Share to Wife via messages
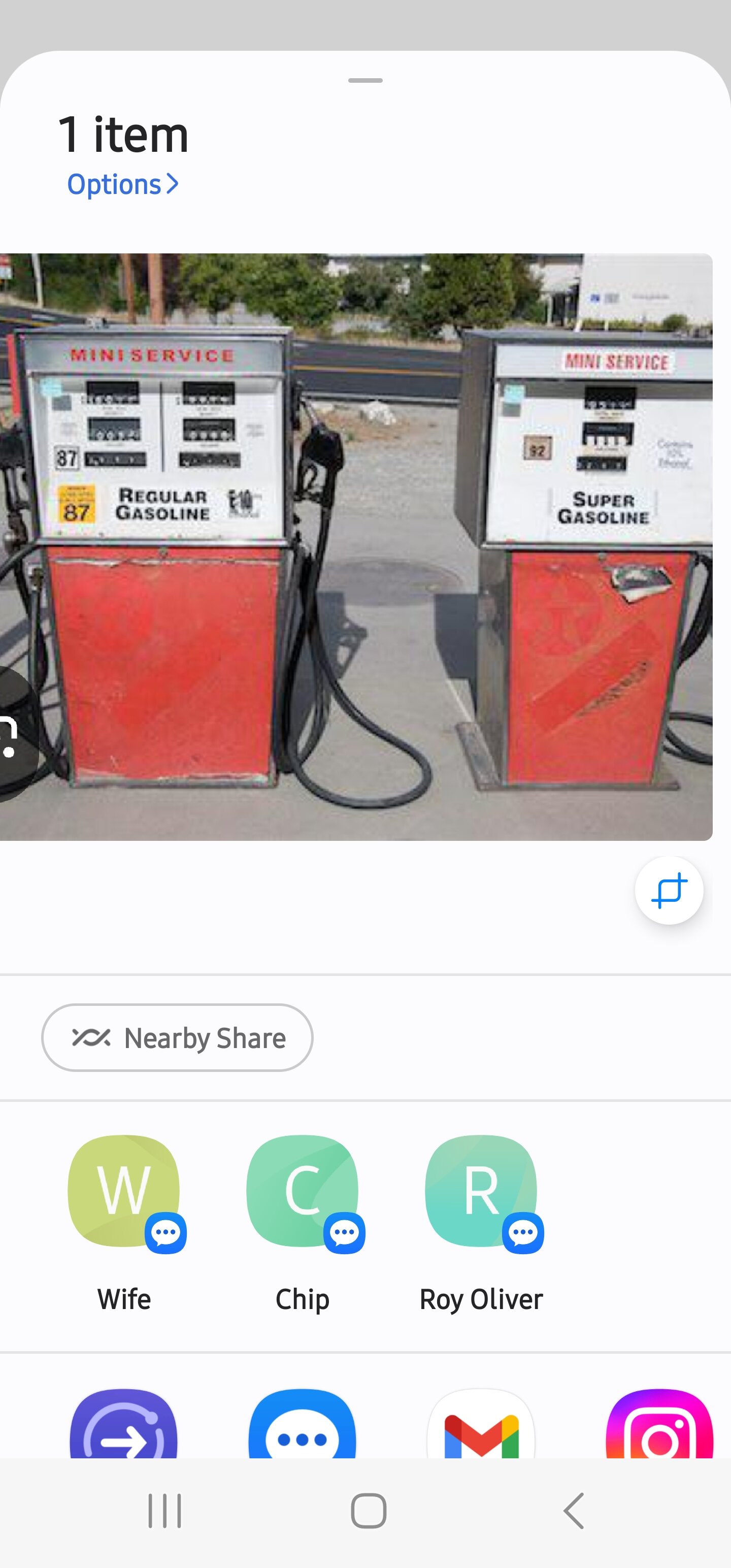 (x=124, y=1216)
